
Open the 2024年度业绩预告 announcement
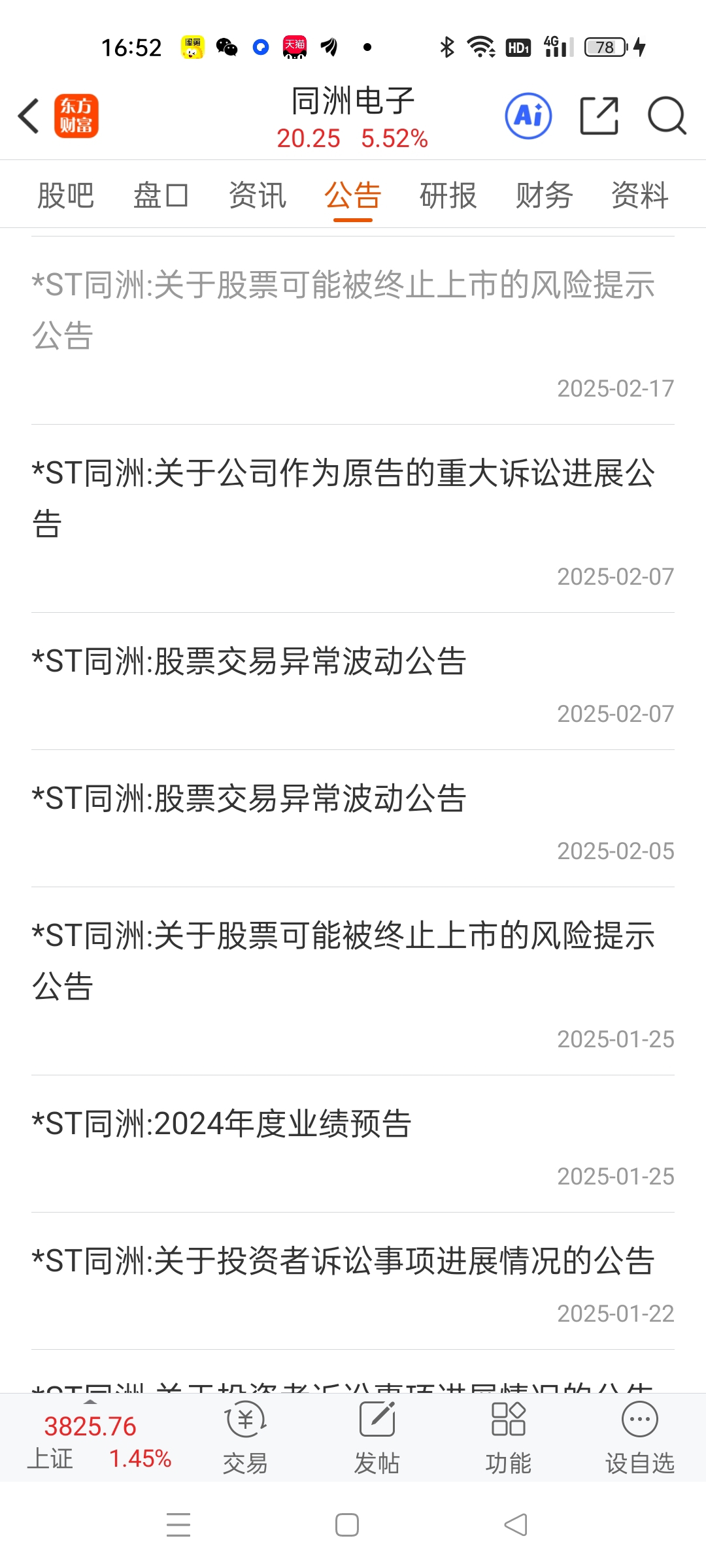pyautogui.click(x=353, y=1144)
